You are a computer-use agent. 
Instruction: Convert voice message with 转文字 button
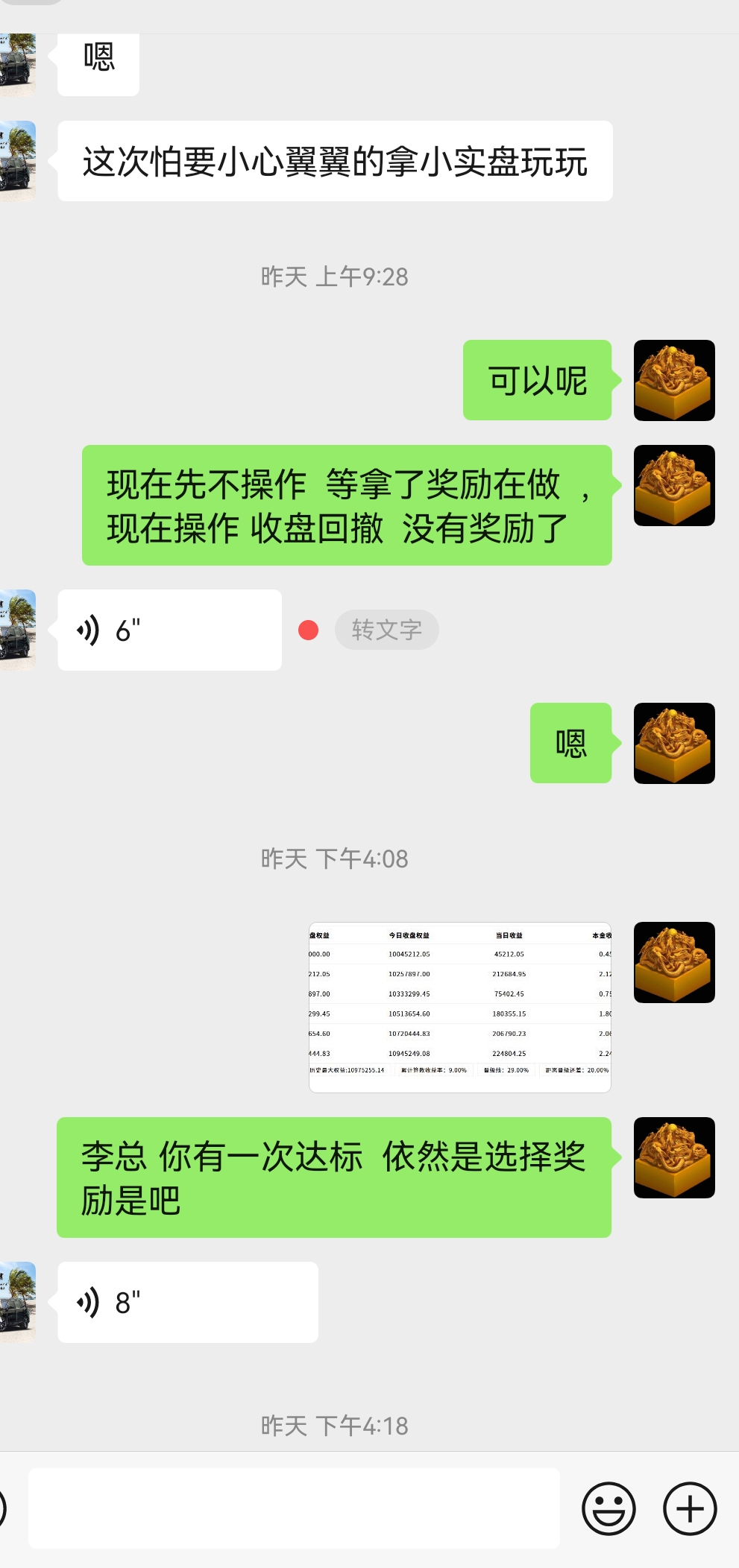click(x=386, y=630)
